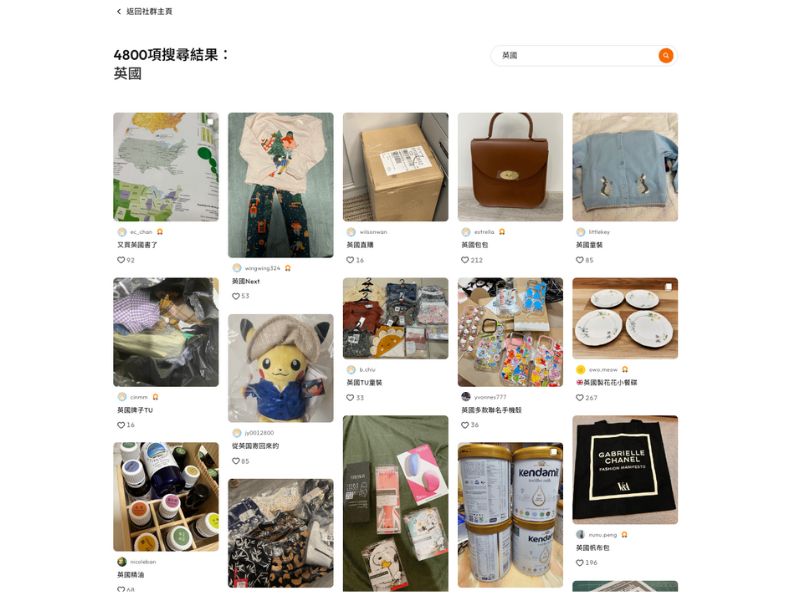The height and width of the screenshot is (600, 800).
Task: Open the 英國多款聯名手機殼 post
Action: pyautogui.click(x=510, y=332)
